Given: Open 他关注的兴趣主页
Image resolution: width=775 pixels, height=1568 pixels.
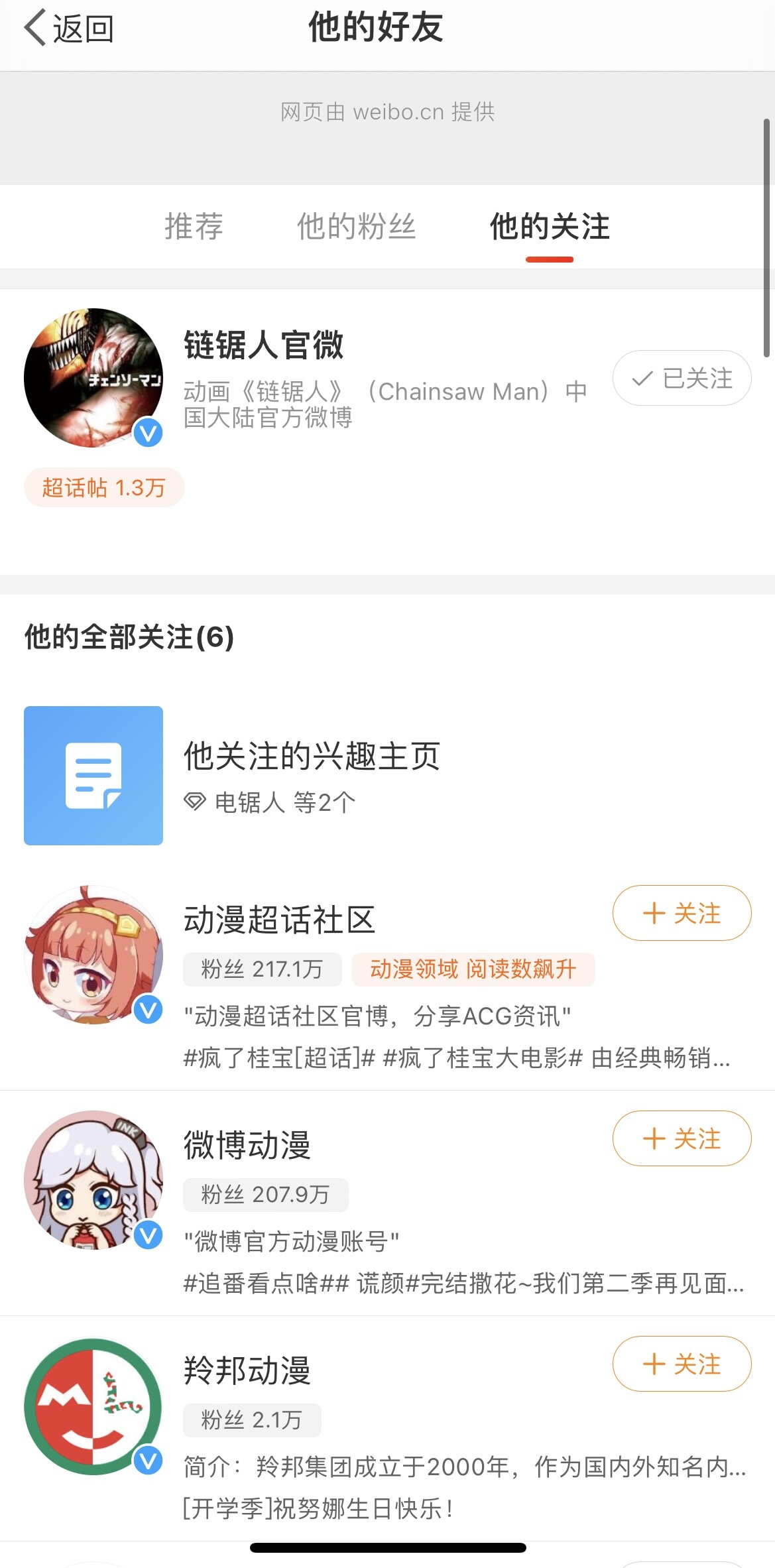Looking at the screenshot, I should pyautogui.click(x=312, y=756).
